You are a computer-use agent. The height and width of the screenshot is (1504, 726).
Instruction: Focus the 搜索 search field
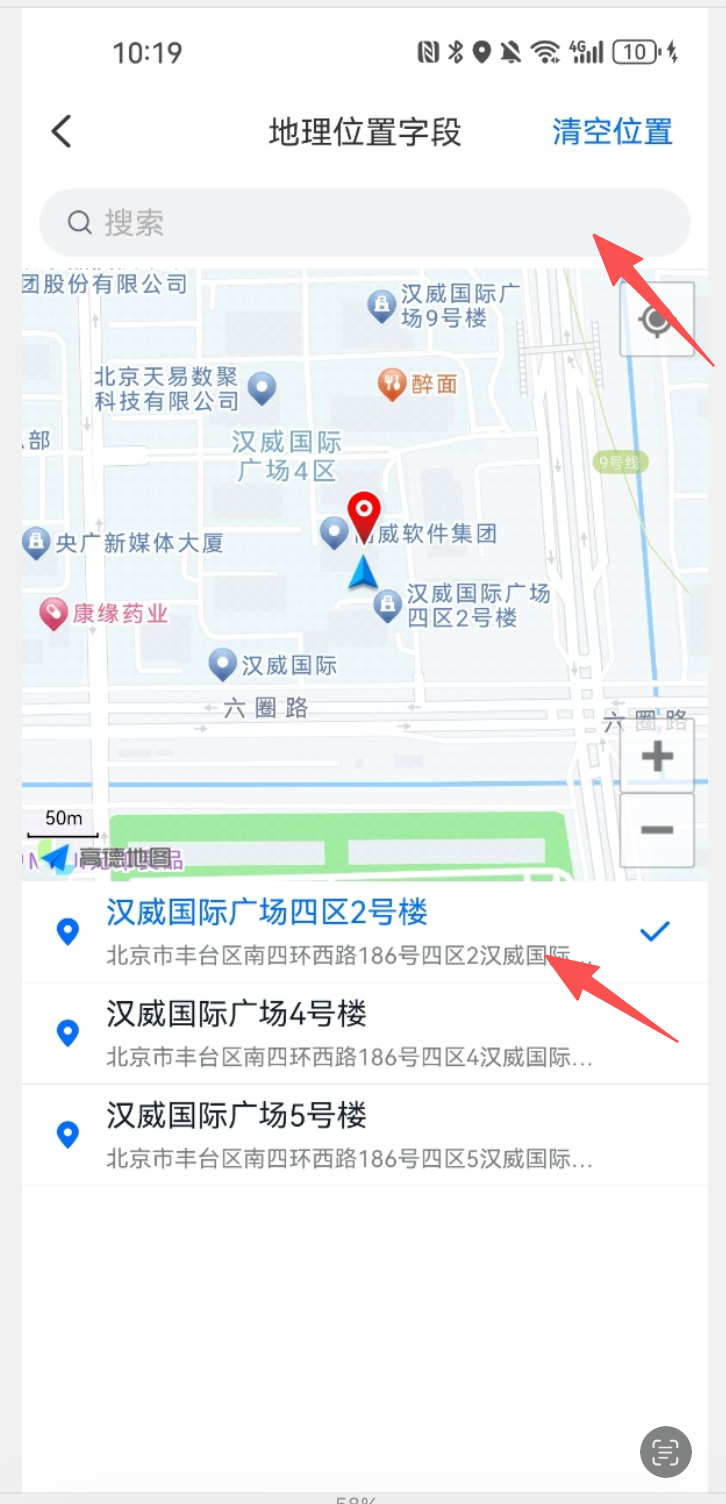point(364,222)
